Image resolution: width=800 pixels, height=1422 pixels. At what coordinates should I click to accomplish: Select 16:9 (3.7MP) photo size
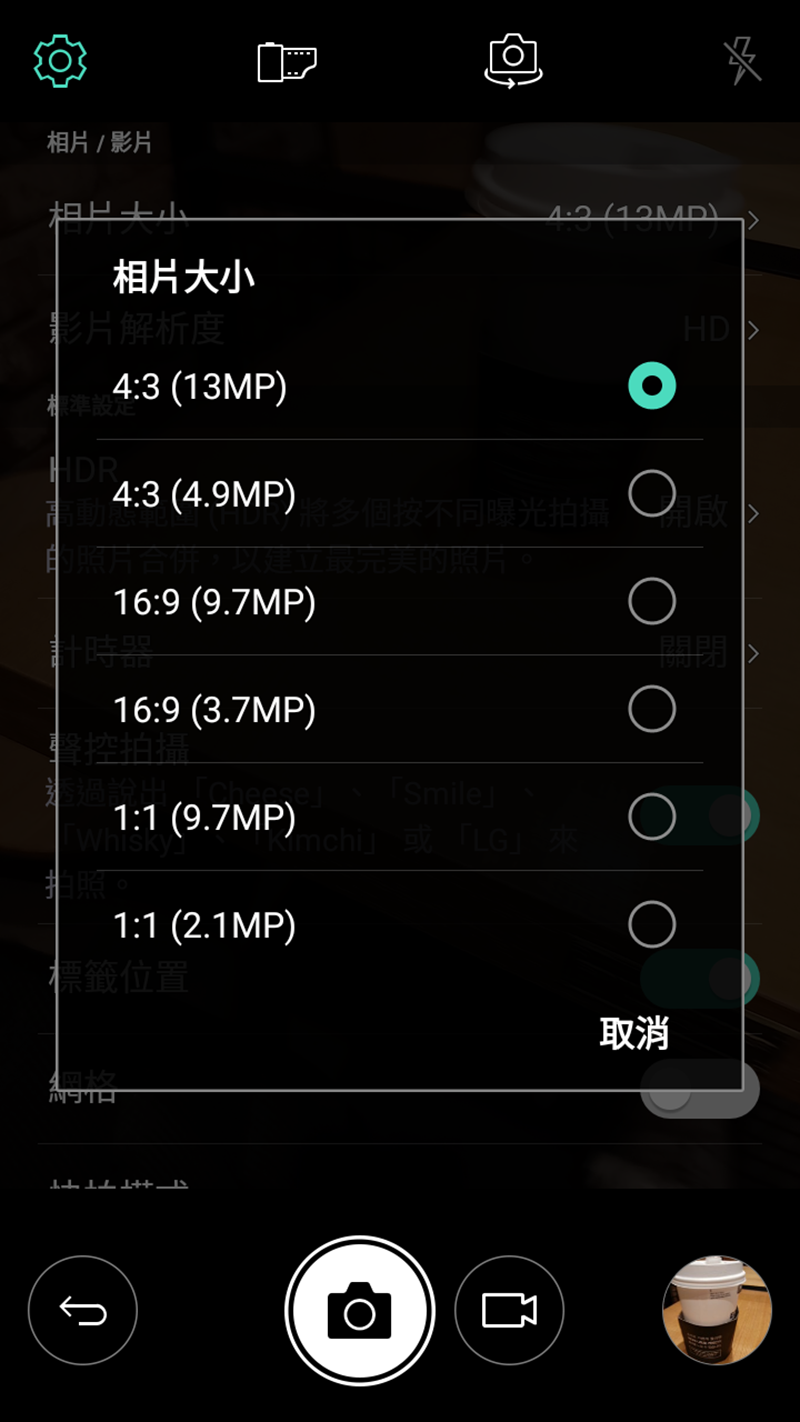[x=400, y=709]
